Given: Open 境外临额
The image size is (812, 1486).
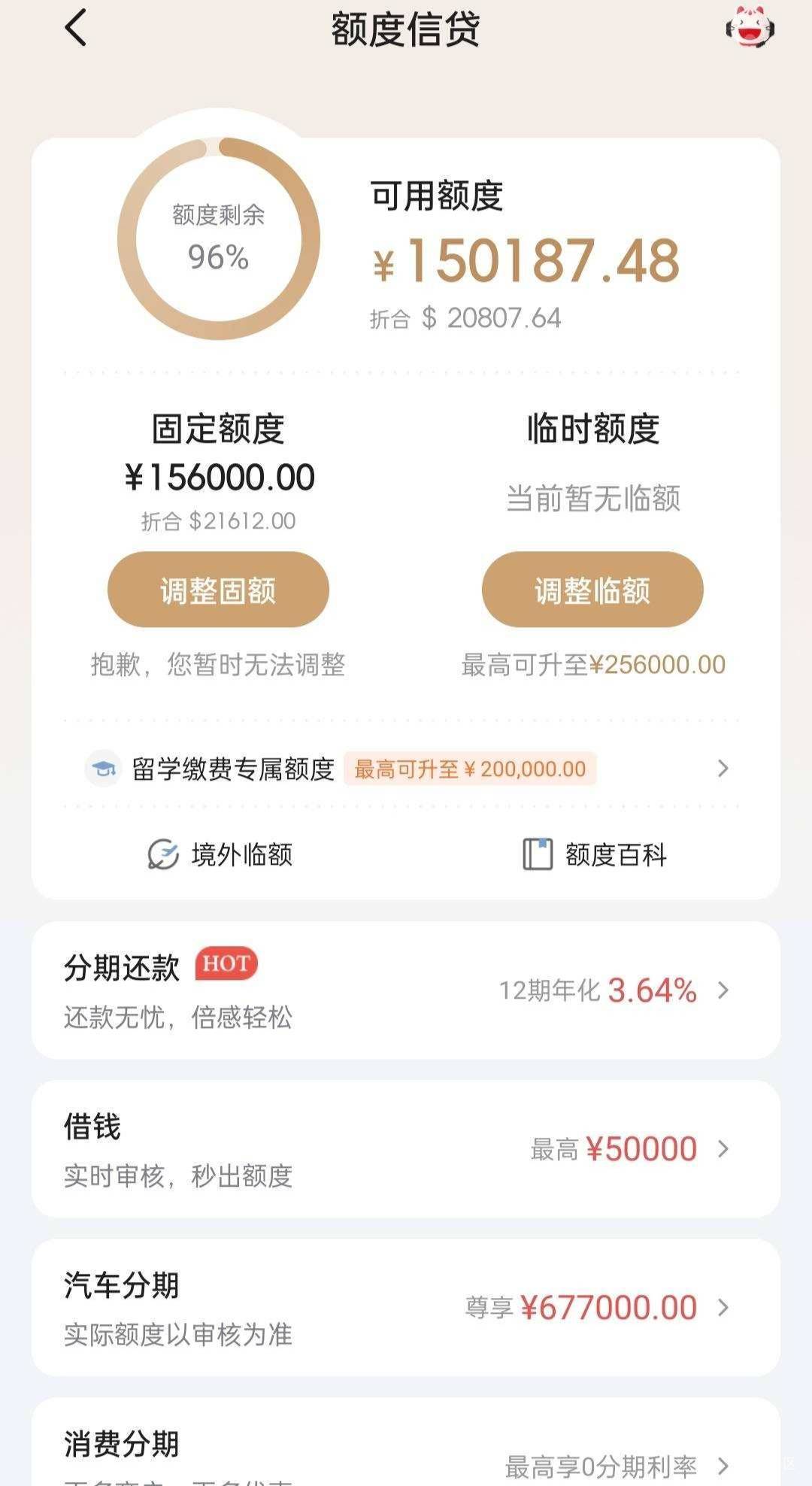Looking at the screenshot, I should point(220,855).
